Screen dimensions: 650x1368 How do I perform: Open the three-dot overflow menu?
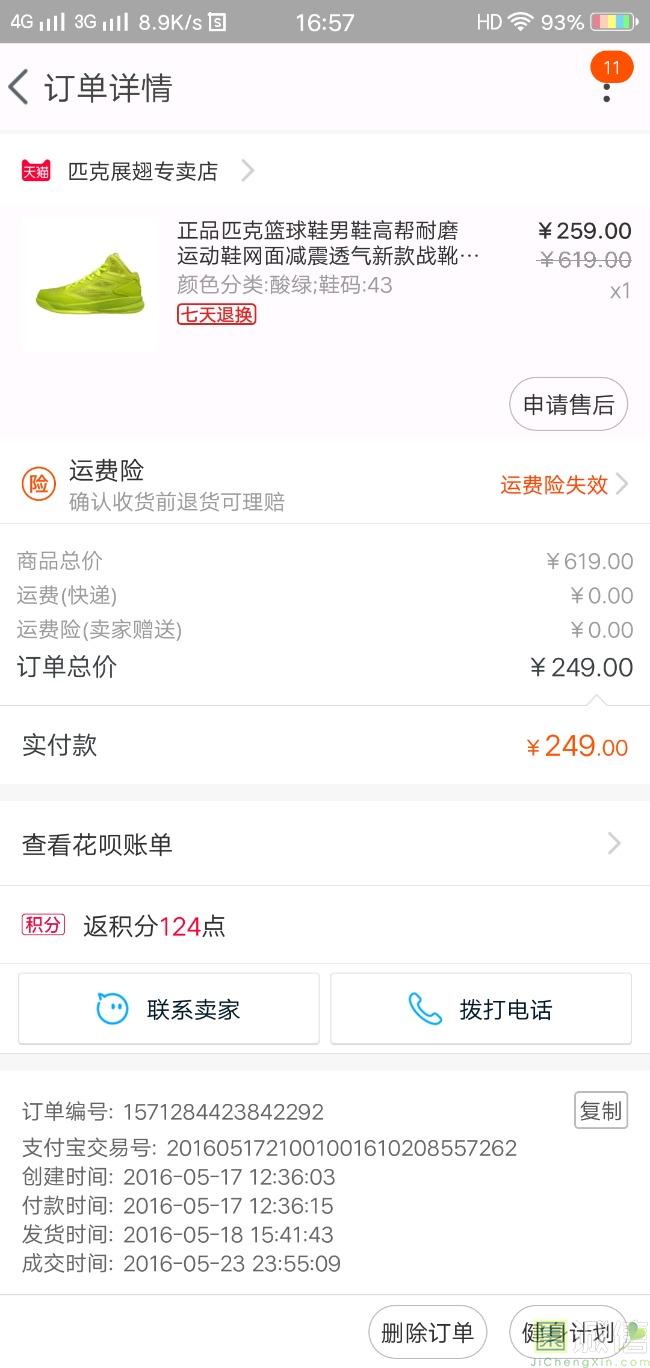pos(607,90)
